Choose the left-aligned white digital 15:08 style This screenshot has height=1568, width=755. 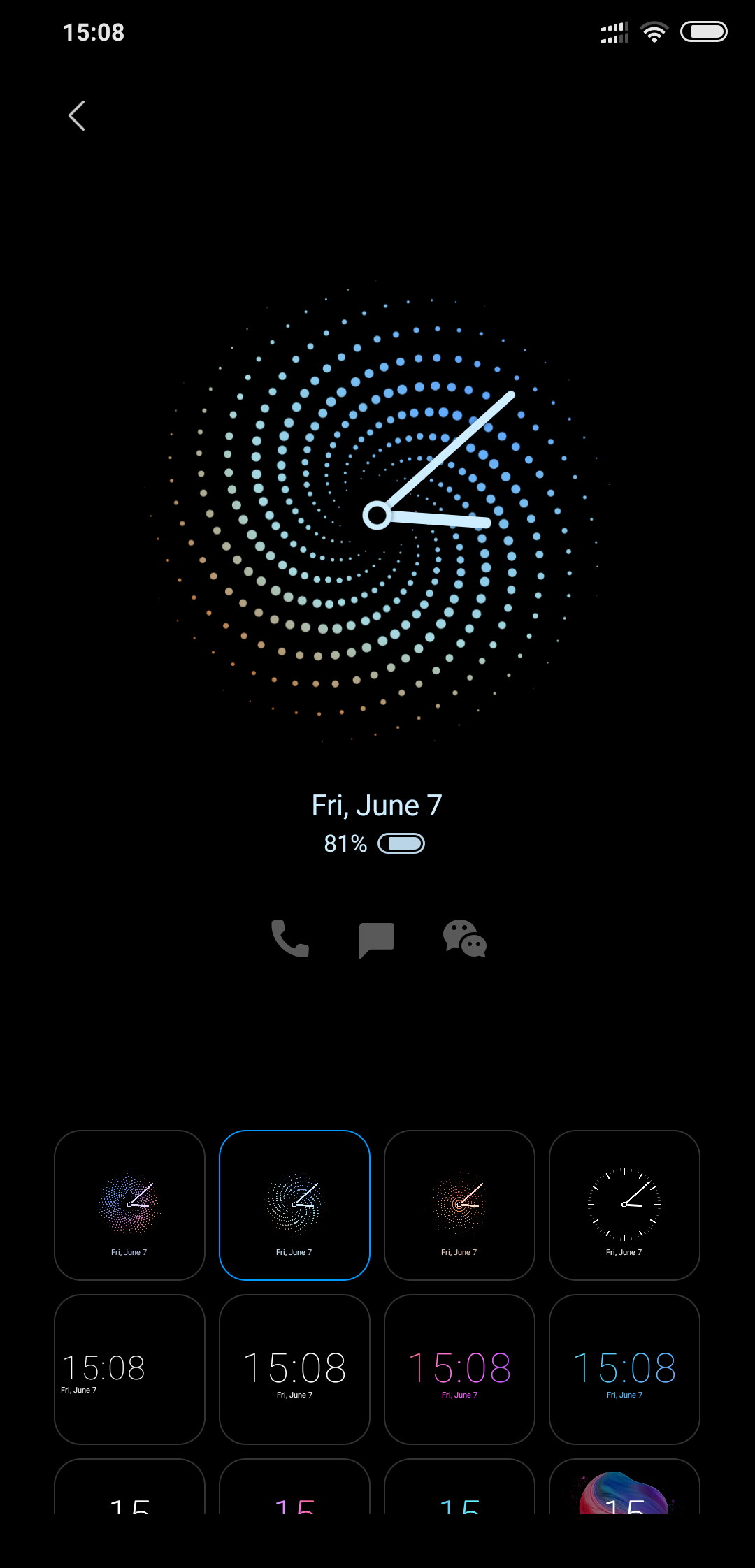[x=129, y=1370]
